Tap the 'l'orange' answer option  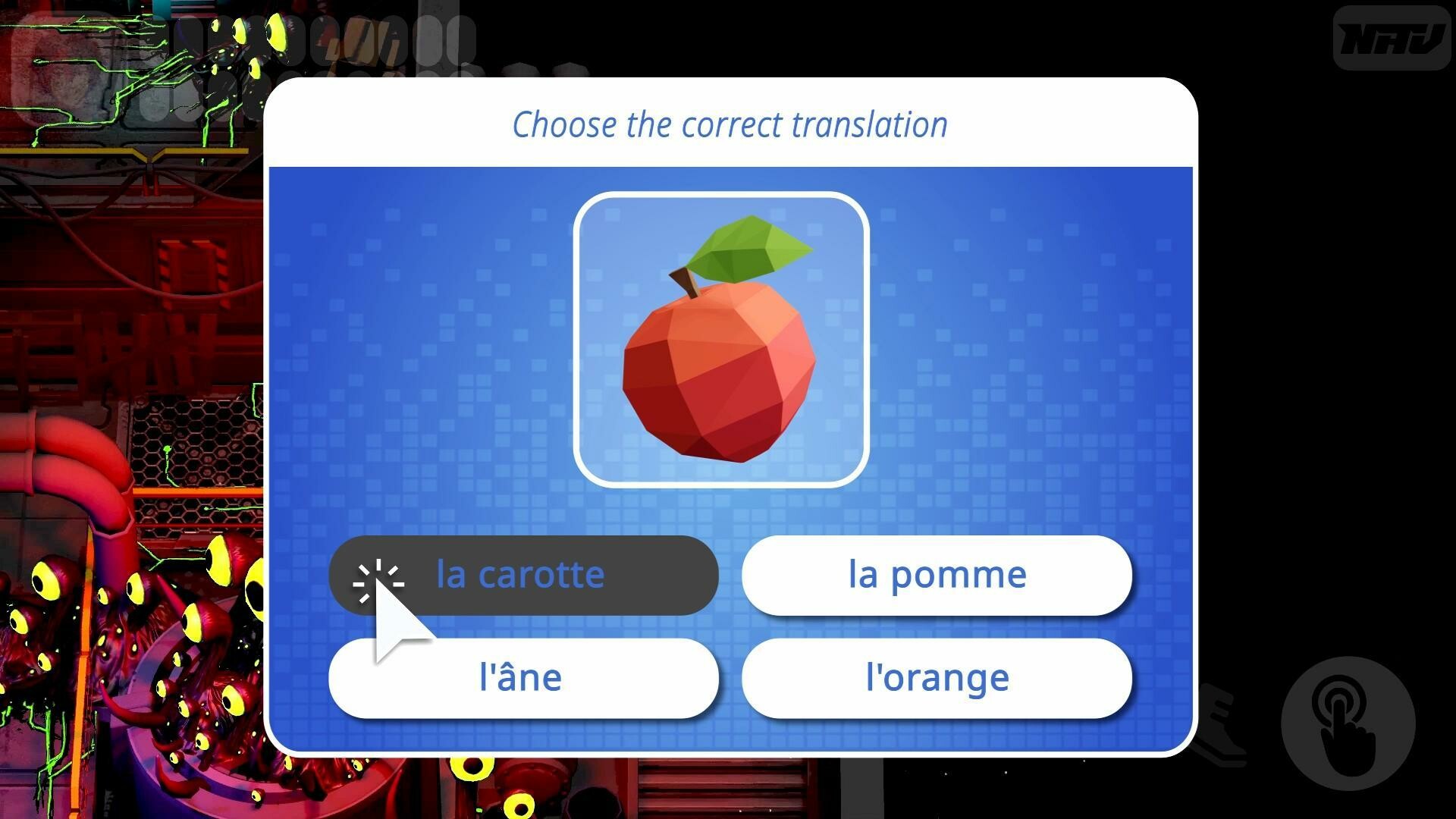pyautogui.click(x=937, y=677)
